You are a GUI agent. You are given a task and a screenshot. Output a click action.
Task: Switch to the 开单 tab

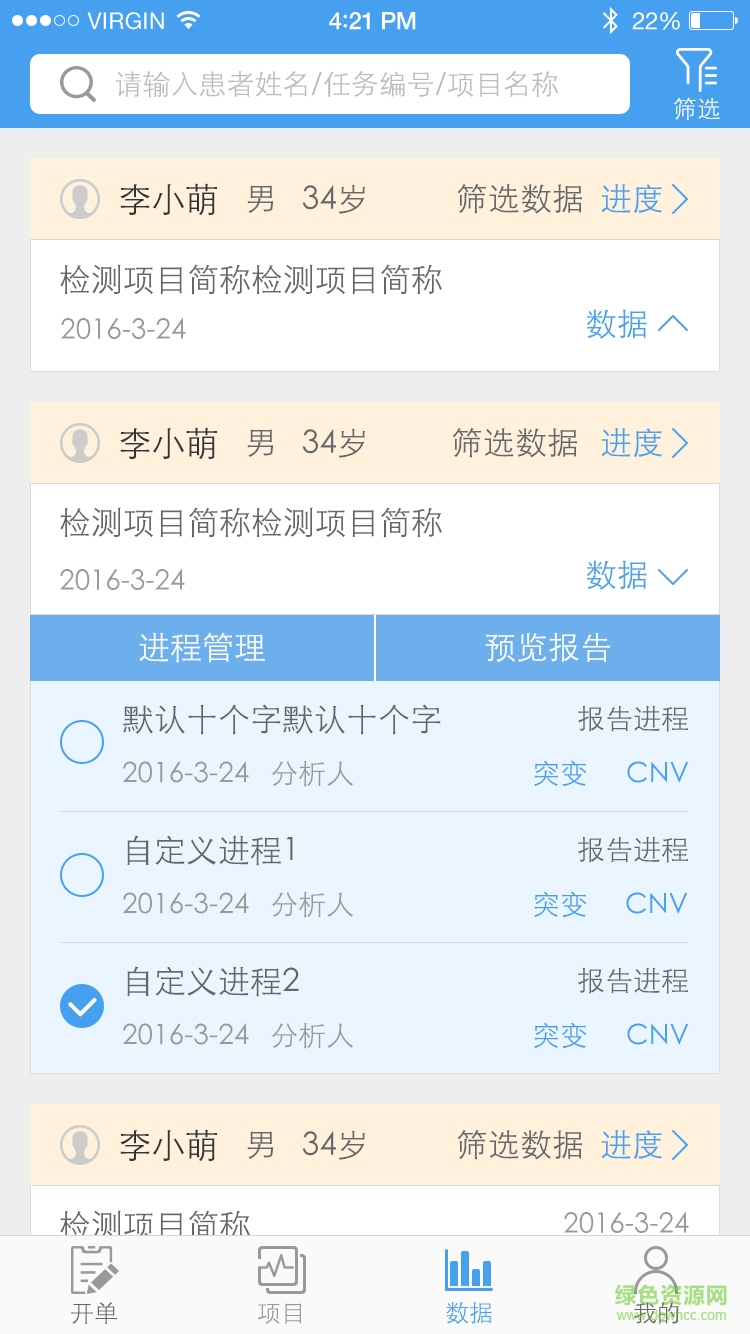[94, 1285]
